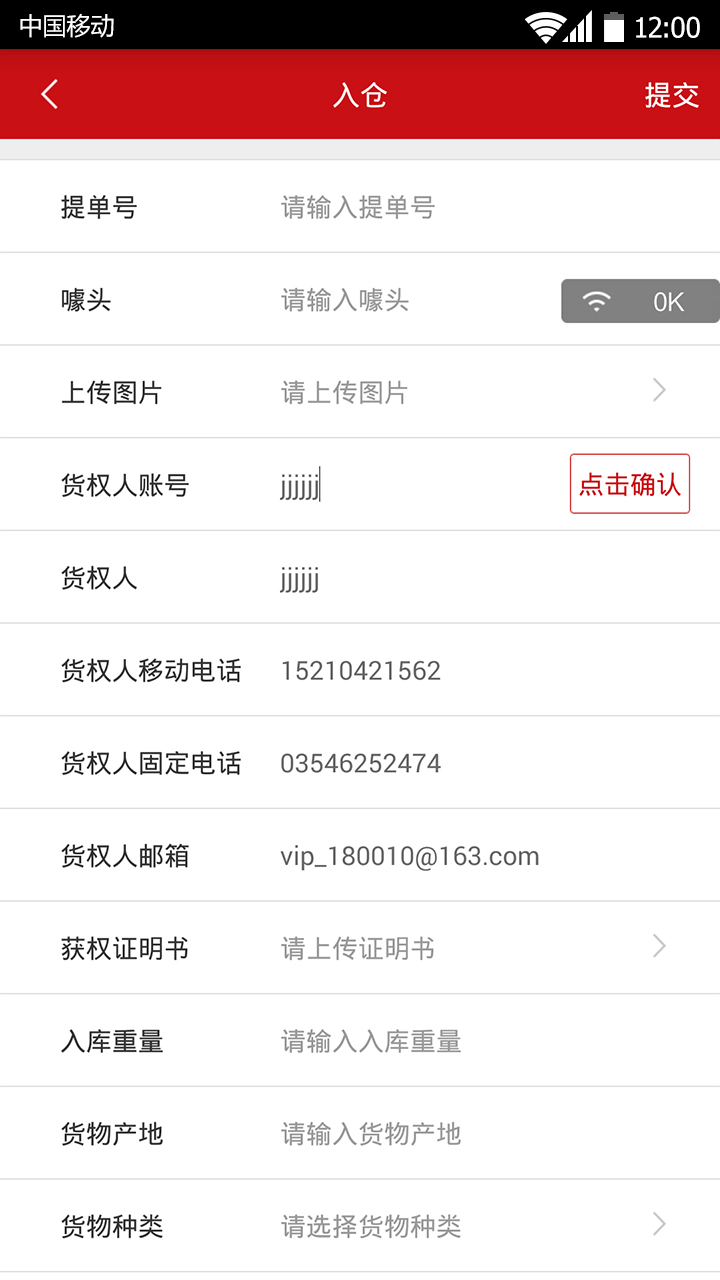This screenshot has height=1280, width=720.
Task: Focus the 货物产地 input field
Action: 490,1133
